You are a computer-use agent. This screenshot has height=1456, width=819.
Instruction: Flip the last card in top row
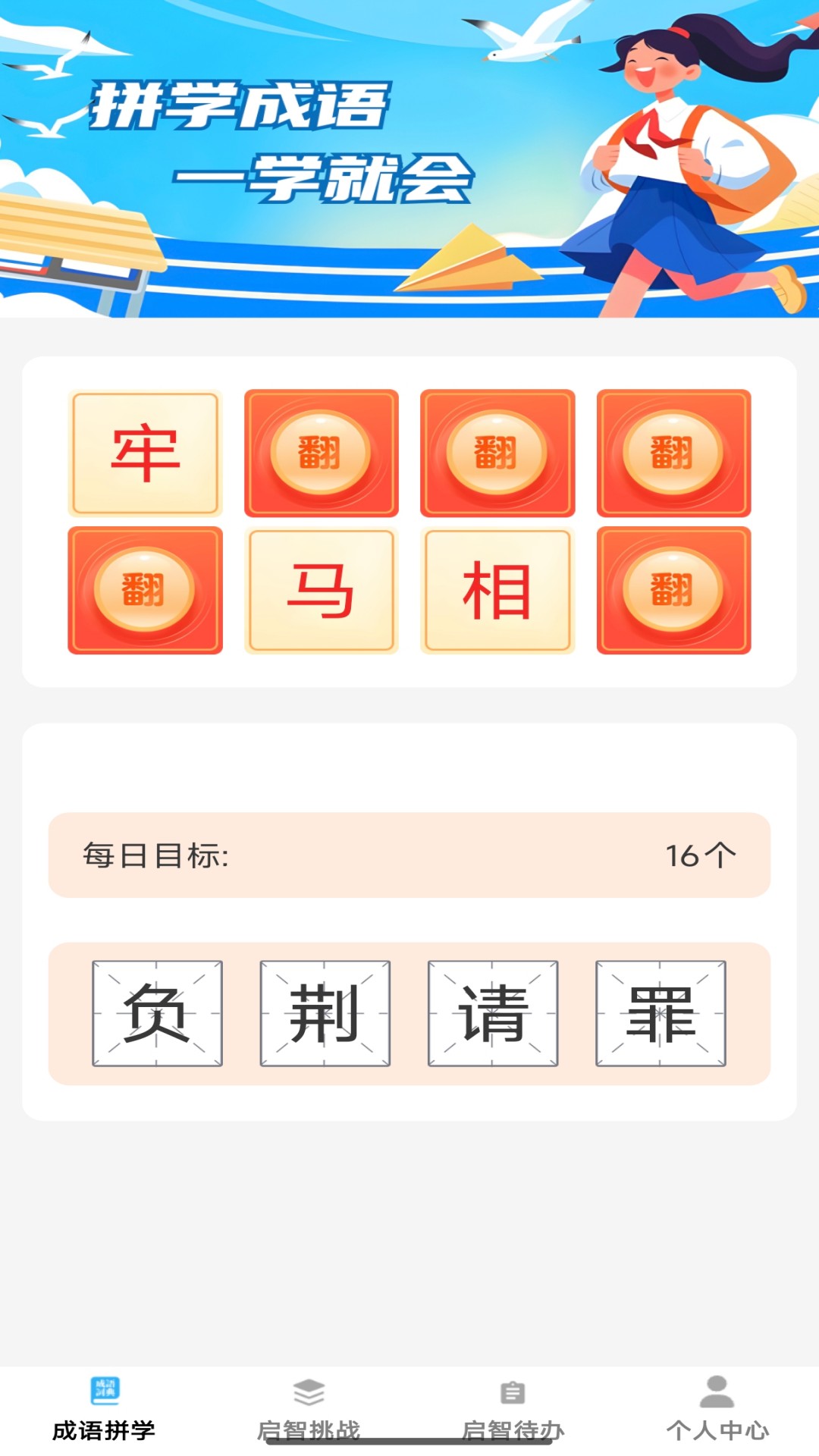click(673, 453)
